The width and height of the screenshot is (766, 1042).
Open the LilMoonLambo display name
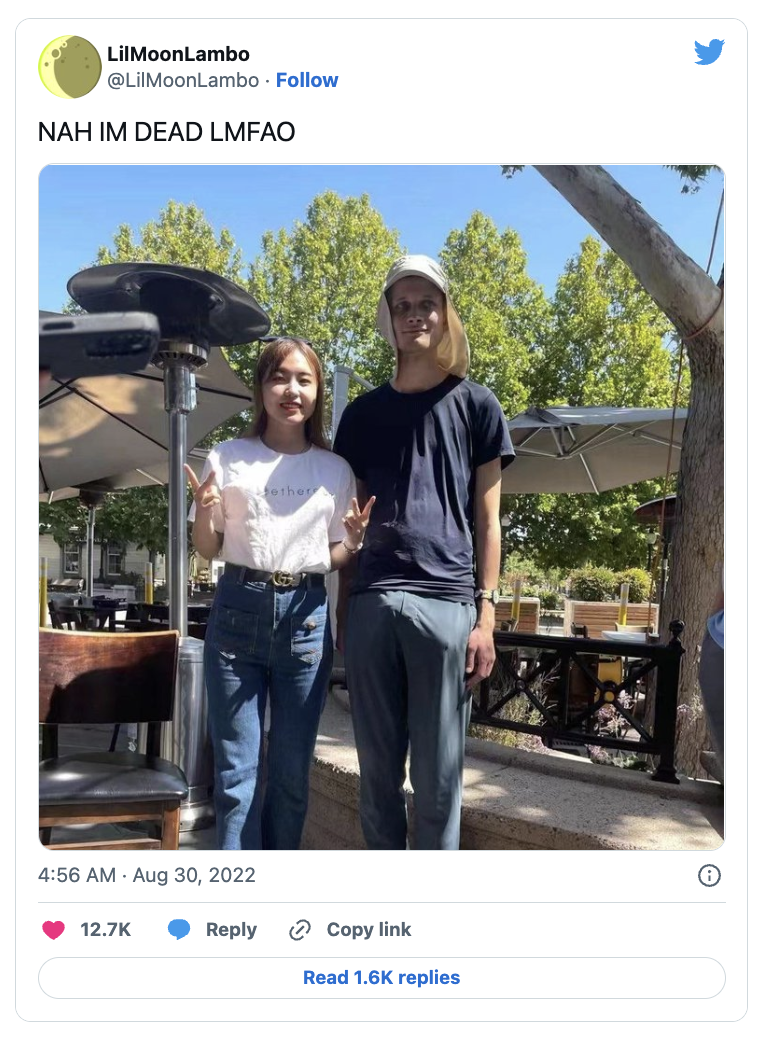pyautogui.click(x=178, y=54)
